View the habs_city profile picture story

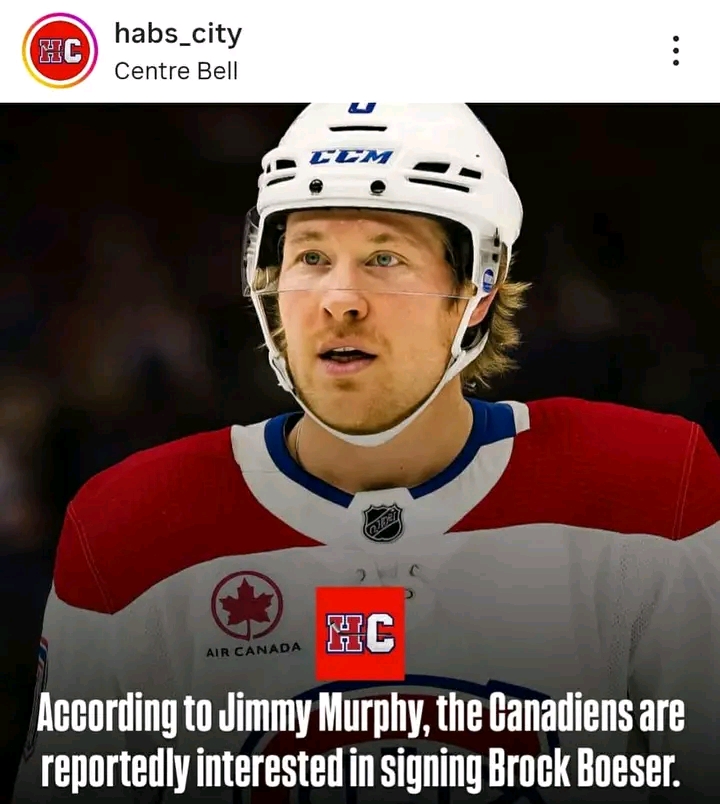60,51
